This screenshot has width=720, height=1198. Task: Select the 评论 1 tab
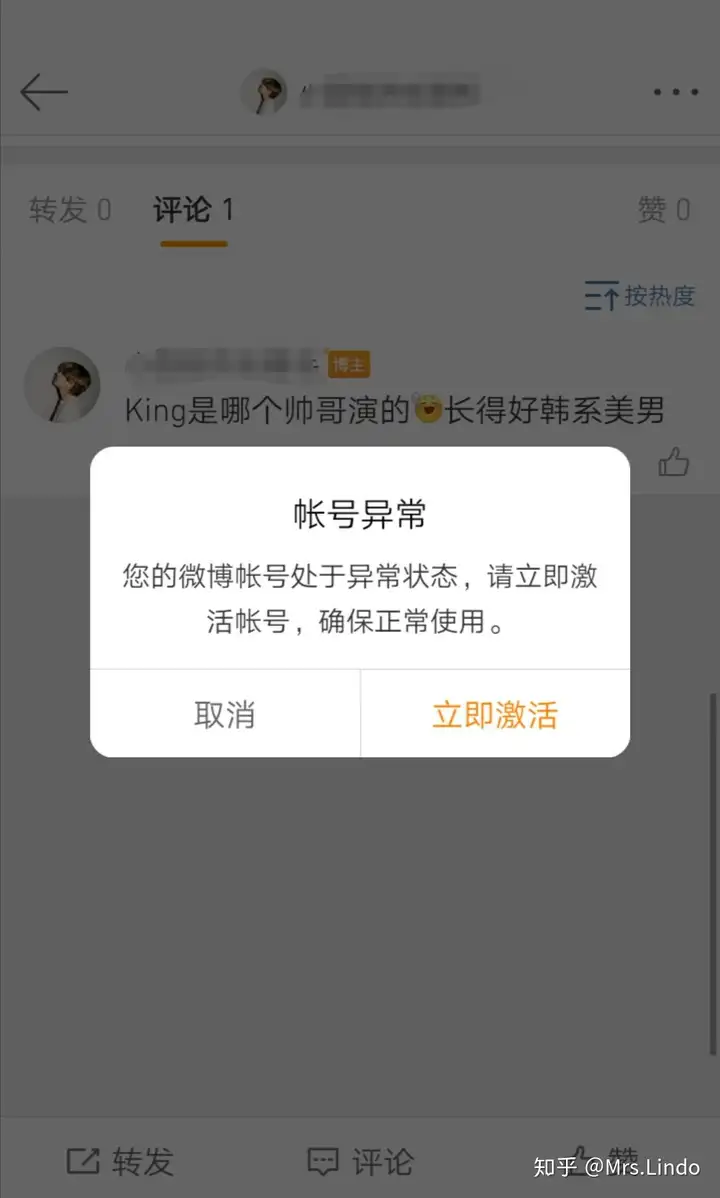coord(193,210)
